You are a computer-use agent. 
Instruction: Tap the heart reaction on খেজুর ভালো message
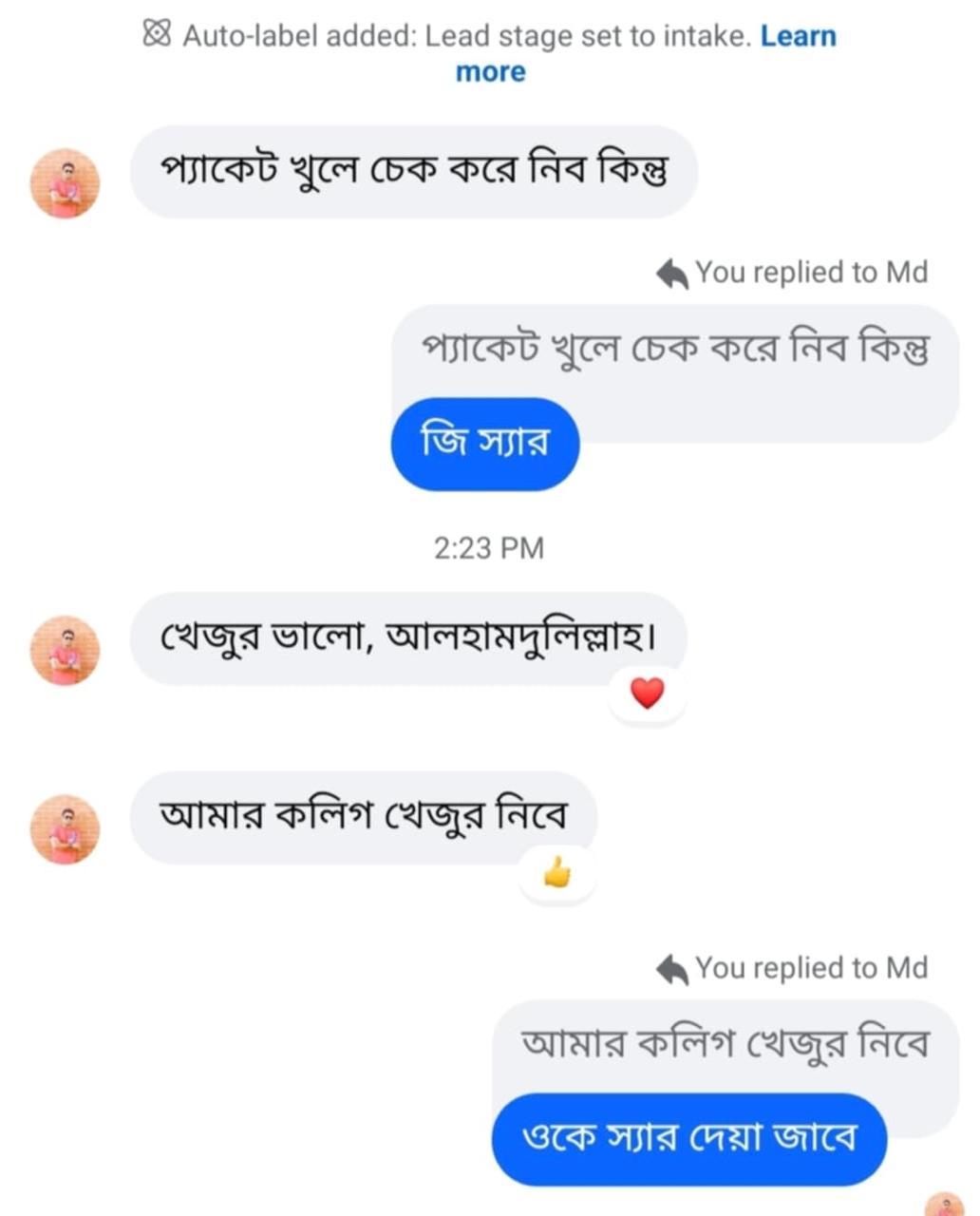[x=647, y=694]
